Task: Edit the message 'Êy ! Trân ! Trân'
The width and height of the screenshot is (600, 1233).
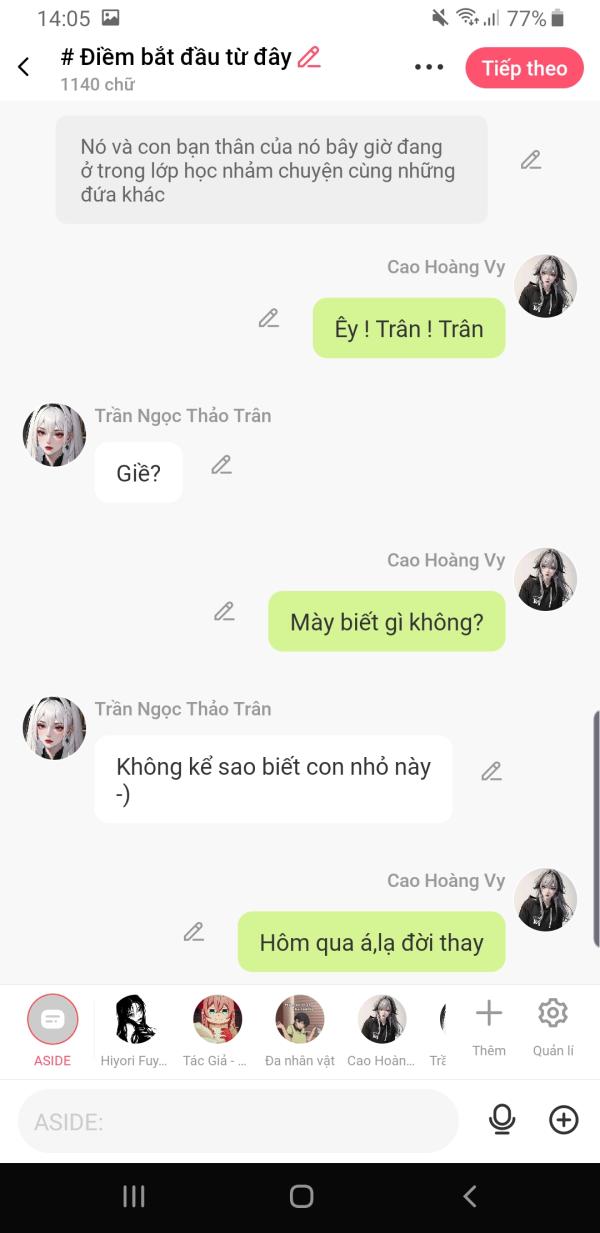Action: tap(268, 319)
